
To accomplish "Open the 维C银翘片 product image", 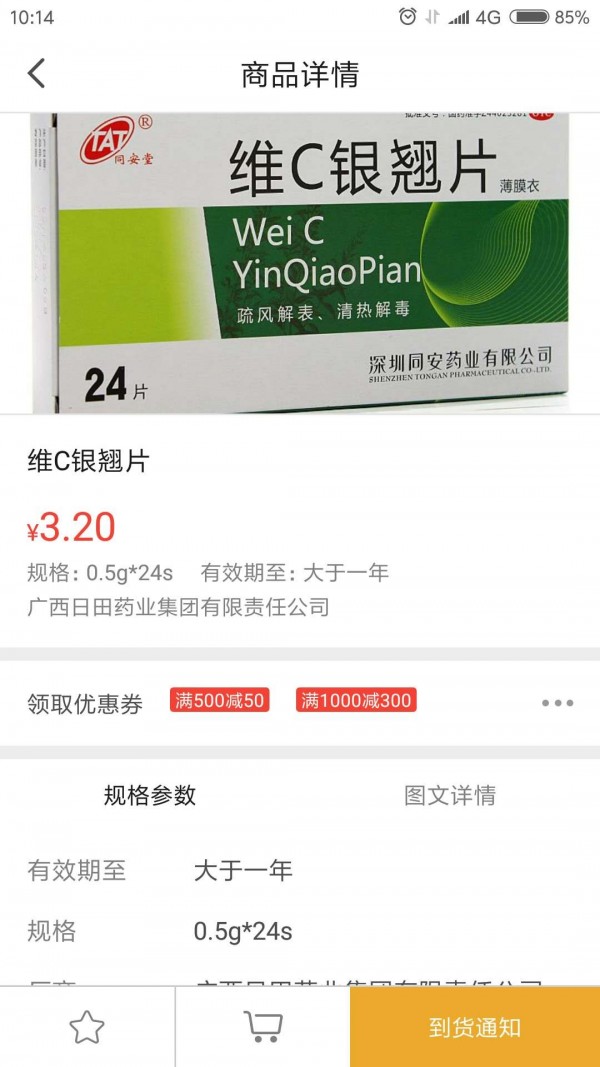I will pyautogui.click(x=300, y=262).
